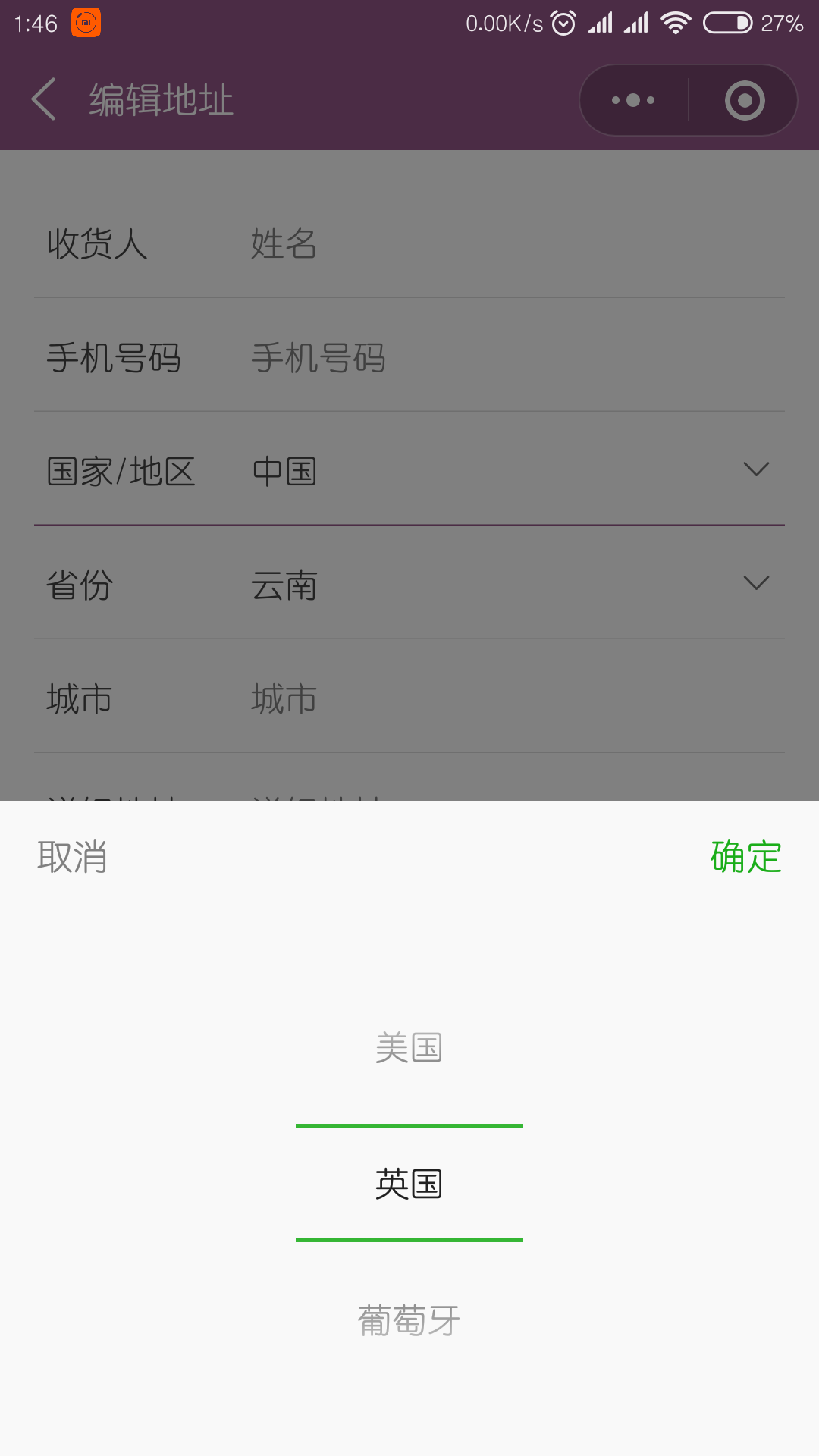Confirm the selection with 确定
Screen dimensions: 819x1456
tap(746, 857)
